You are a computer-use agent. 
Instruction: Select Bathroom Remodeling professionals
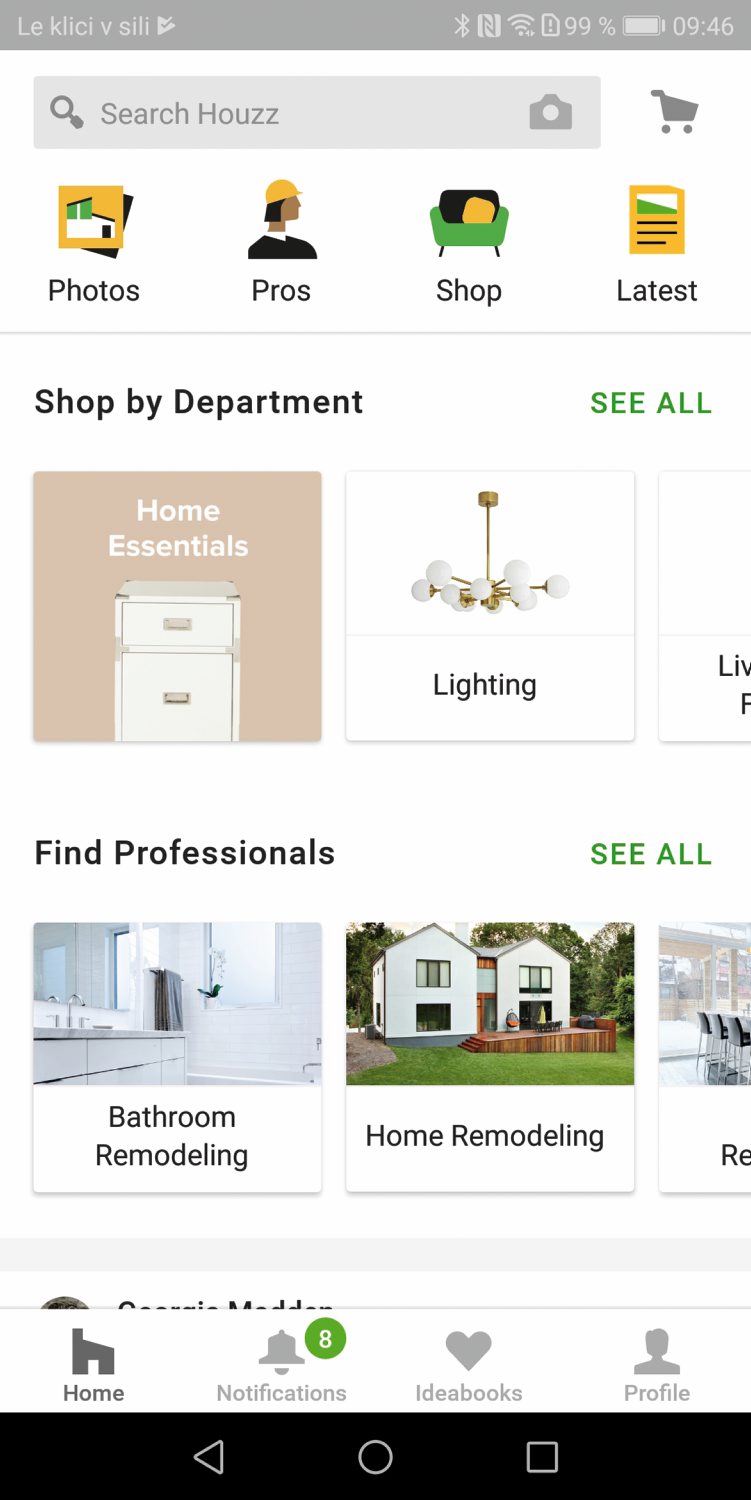coord(177,1057)
